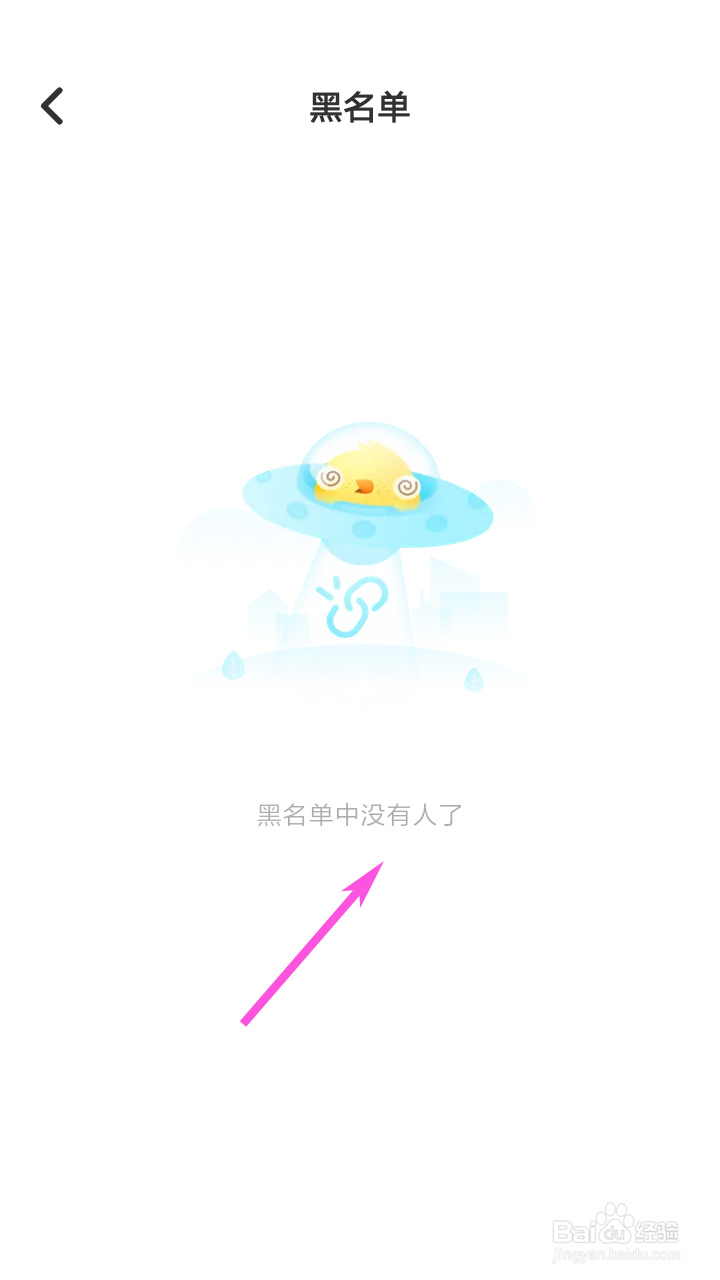
Task: Select the 经验 text in the watermark
Action: (656, 1232)
